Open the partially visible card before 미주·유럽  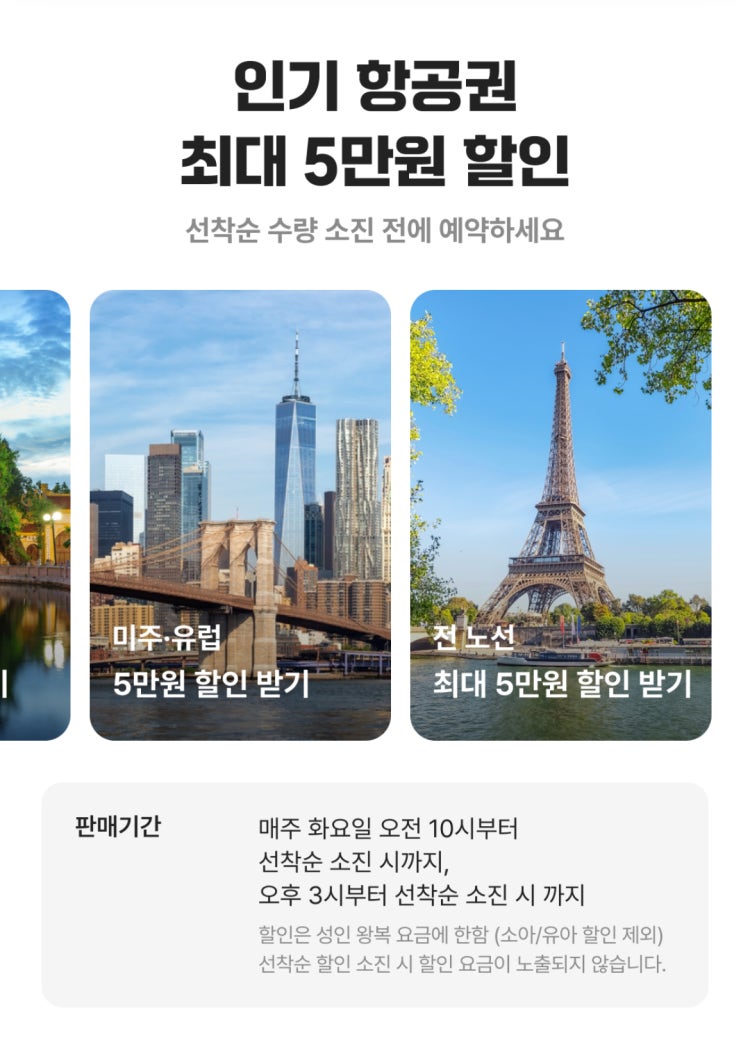coord(34,515)
